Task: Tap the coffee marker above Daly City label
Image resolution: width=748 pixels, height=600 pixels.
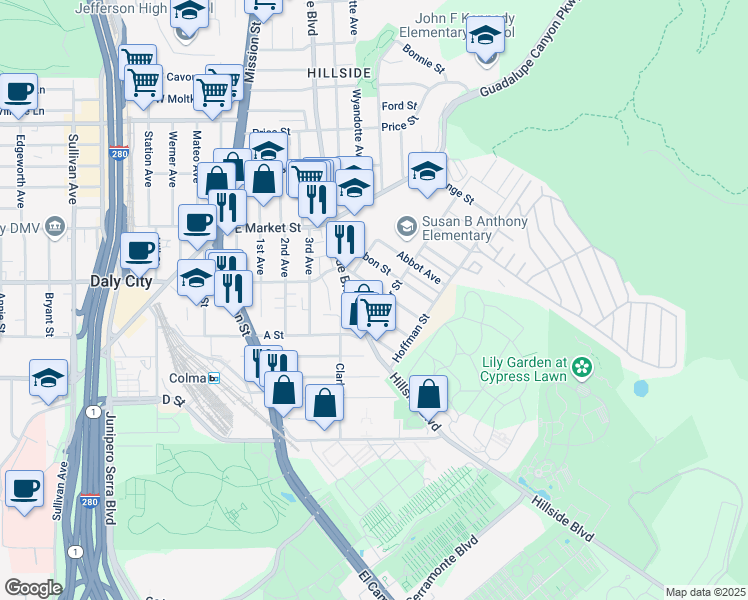Action: click(140, 250)
